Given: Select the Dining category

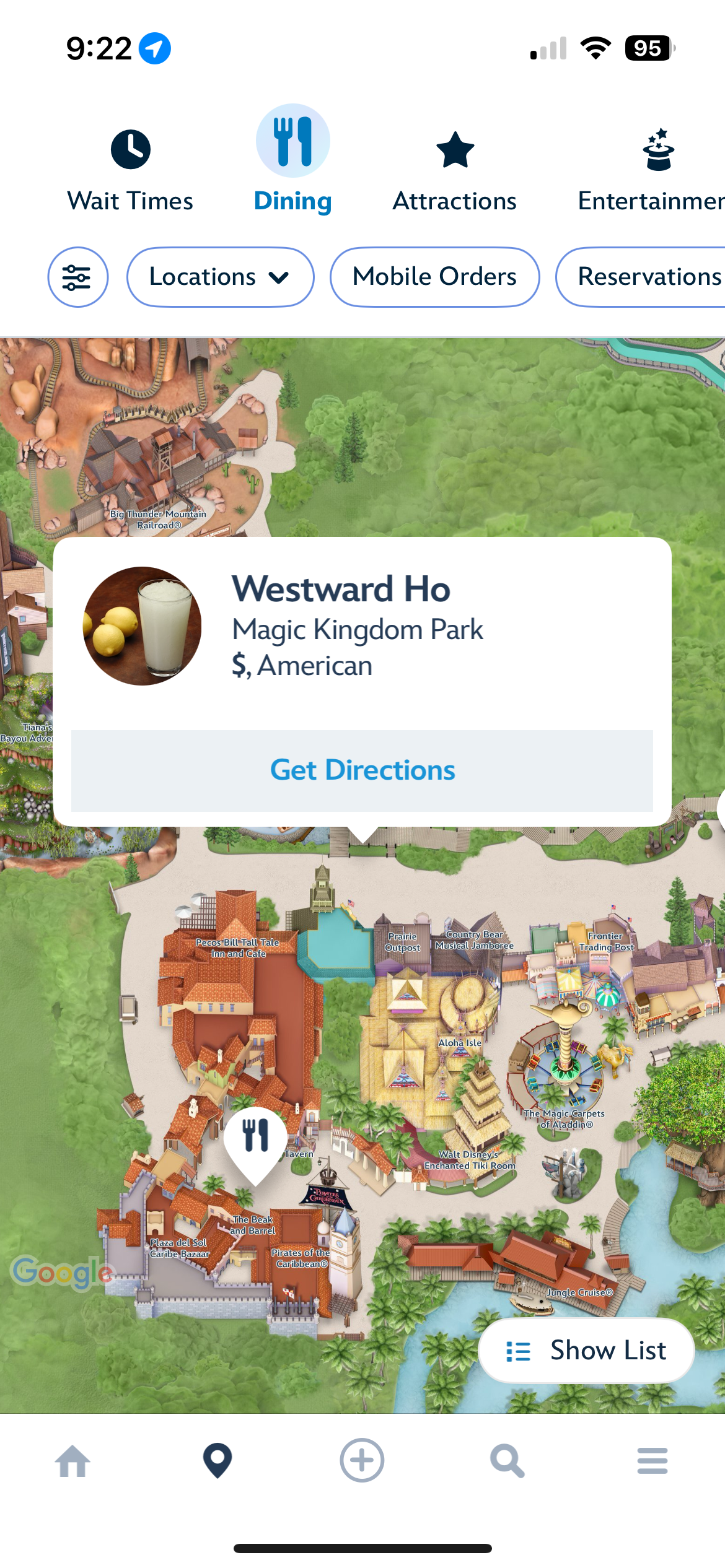Looking at the screenshot, I should pyautogui.click(x=293, y=160).
